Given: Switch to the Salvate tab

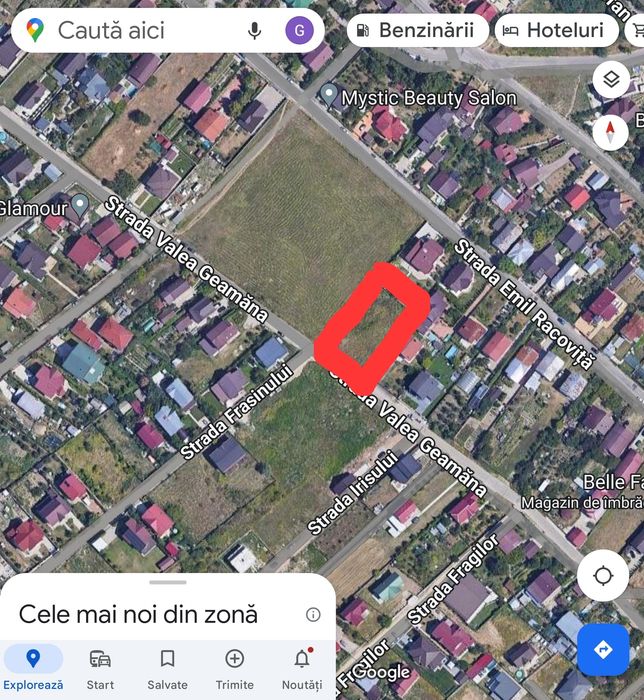Looking at the screenshot, I should pos(167,668).
